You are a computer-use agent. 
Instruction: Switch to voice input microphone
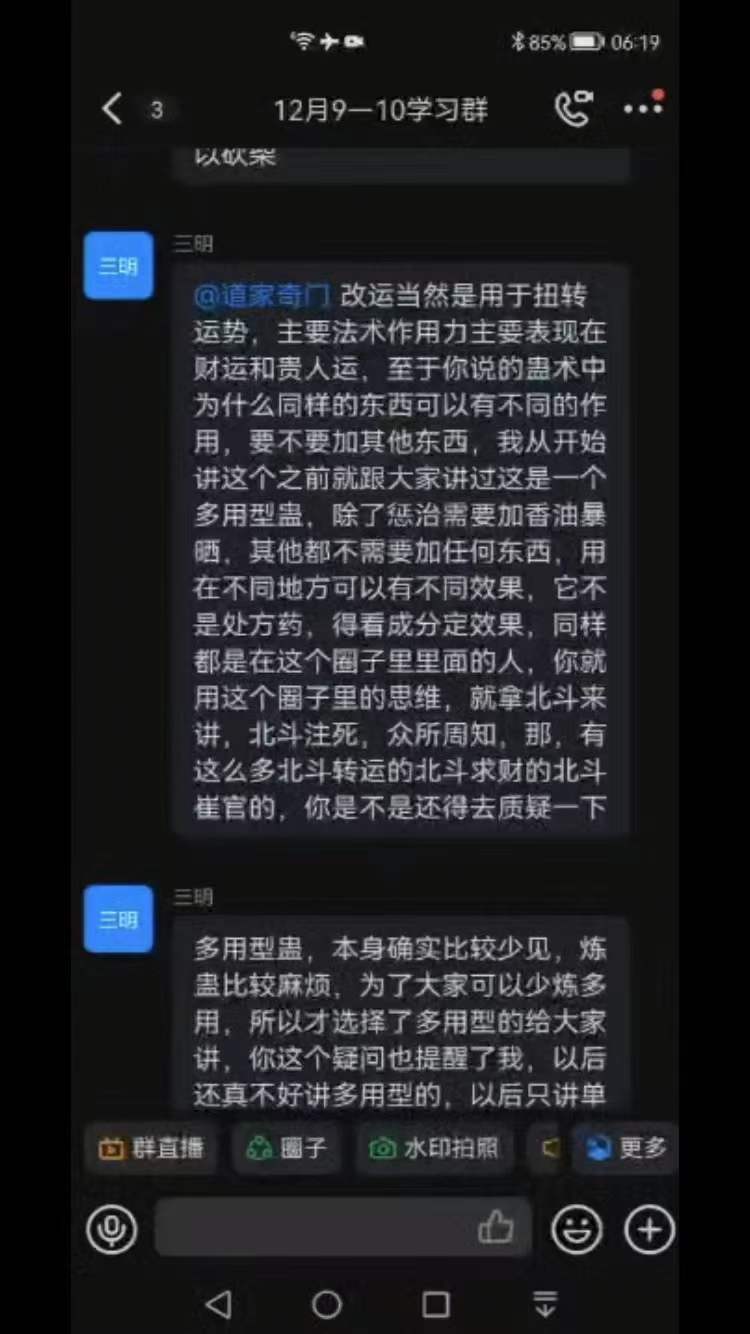click(111, 1229)
